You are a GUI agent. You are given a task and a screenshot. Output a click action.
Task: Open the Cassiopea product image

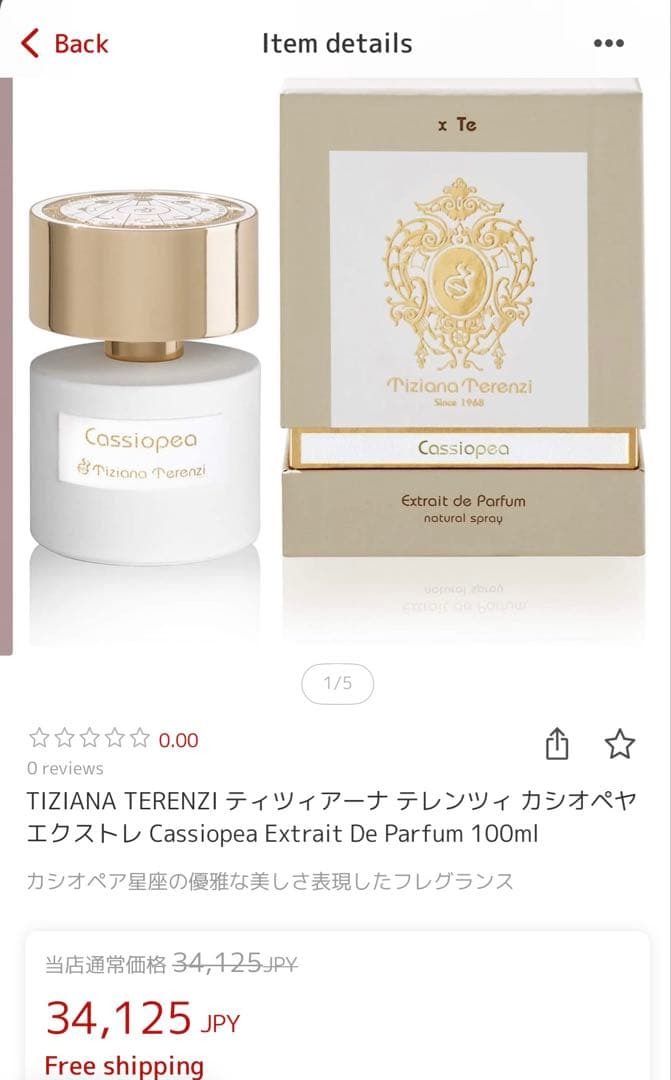(336, 360)
